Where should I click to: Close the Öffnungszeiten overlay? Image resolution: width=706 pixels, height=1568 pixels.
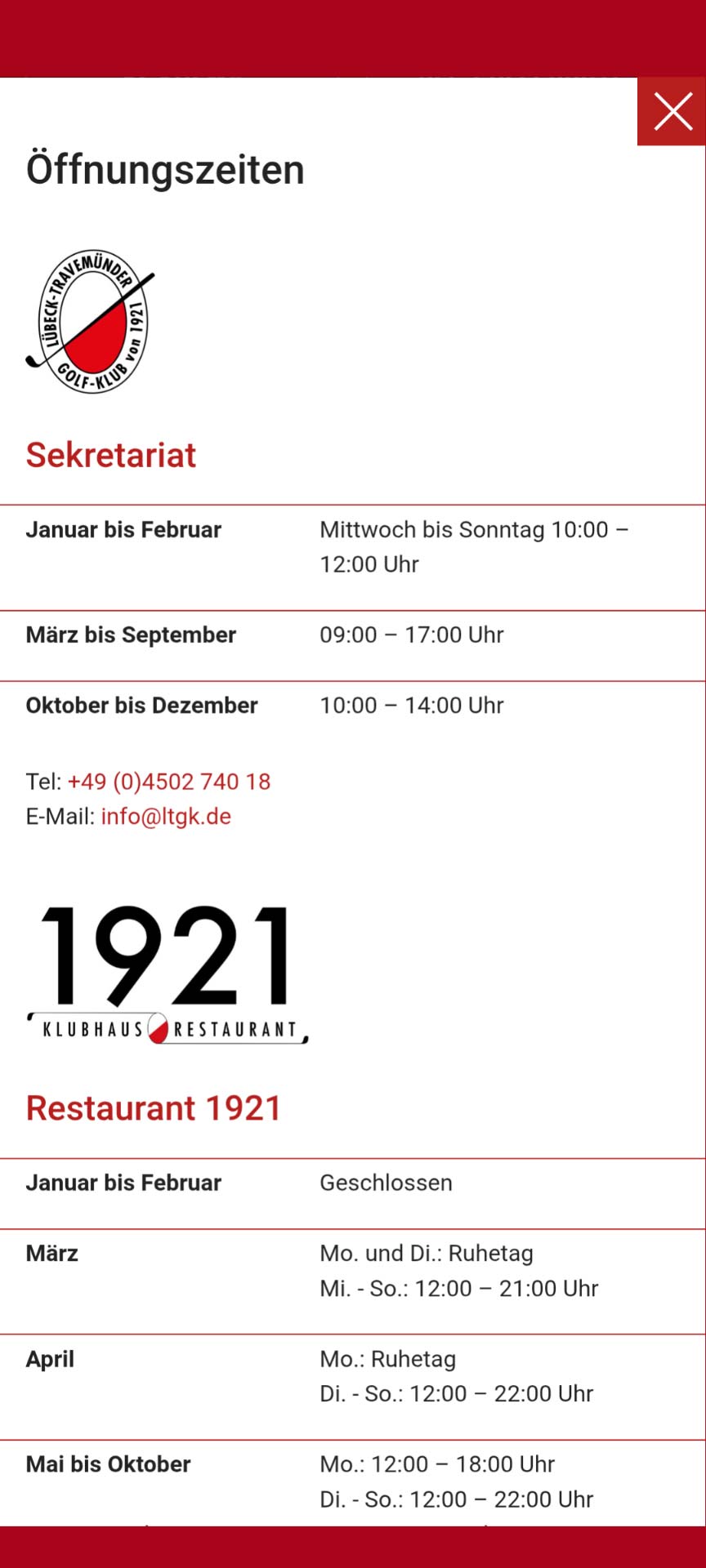click(x=672, y=112)
